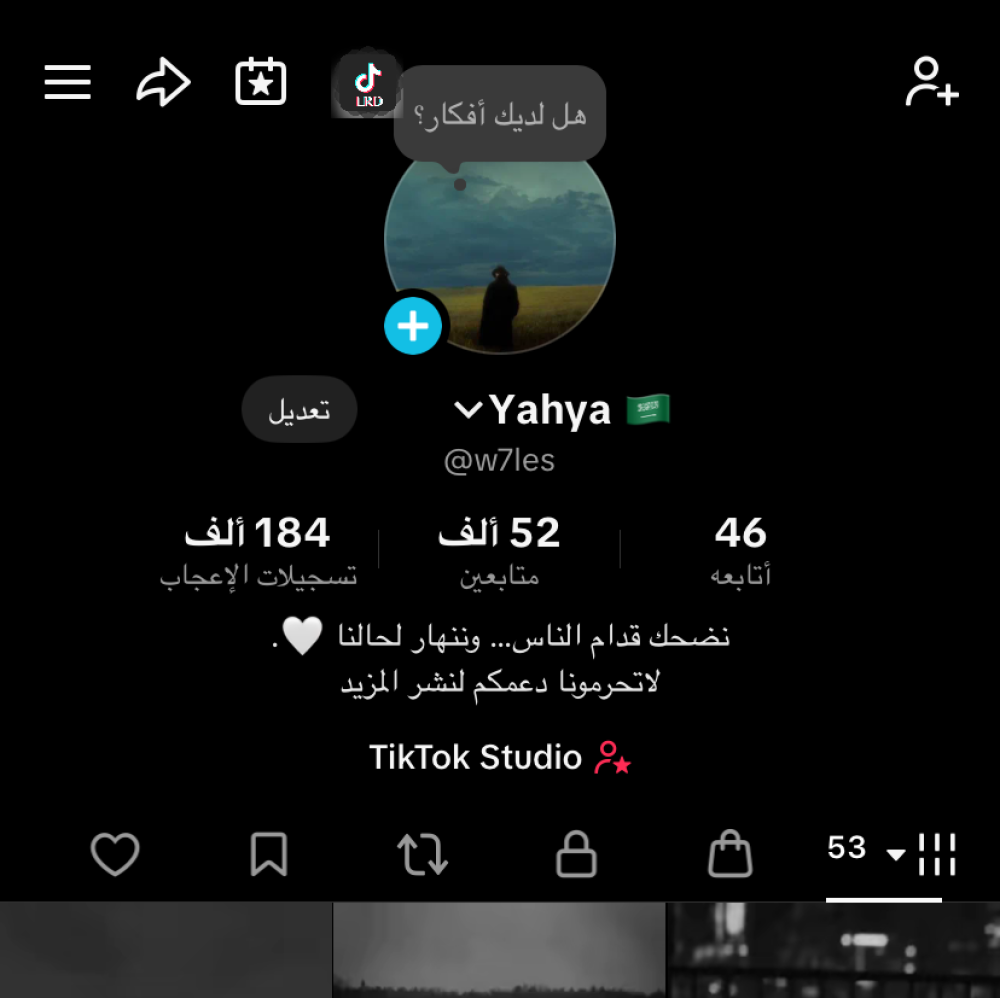
Task: Share this profile
Action: click(x=163, y=83)
